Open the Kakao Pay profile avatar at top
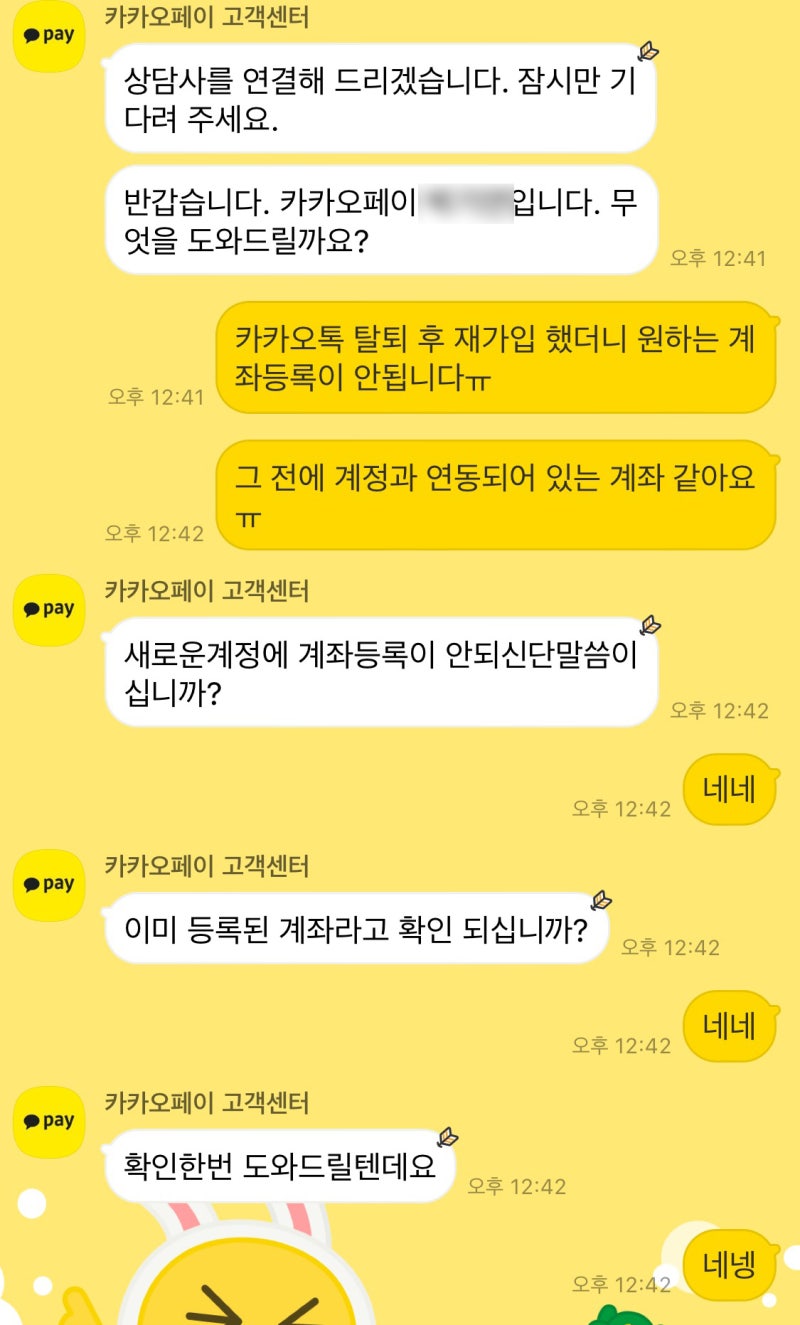This screenshot has height=1325, width=800. coord(48,38)
